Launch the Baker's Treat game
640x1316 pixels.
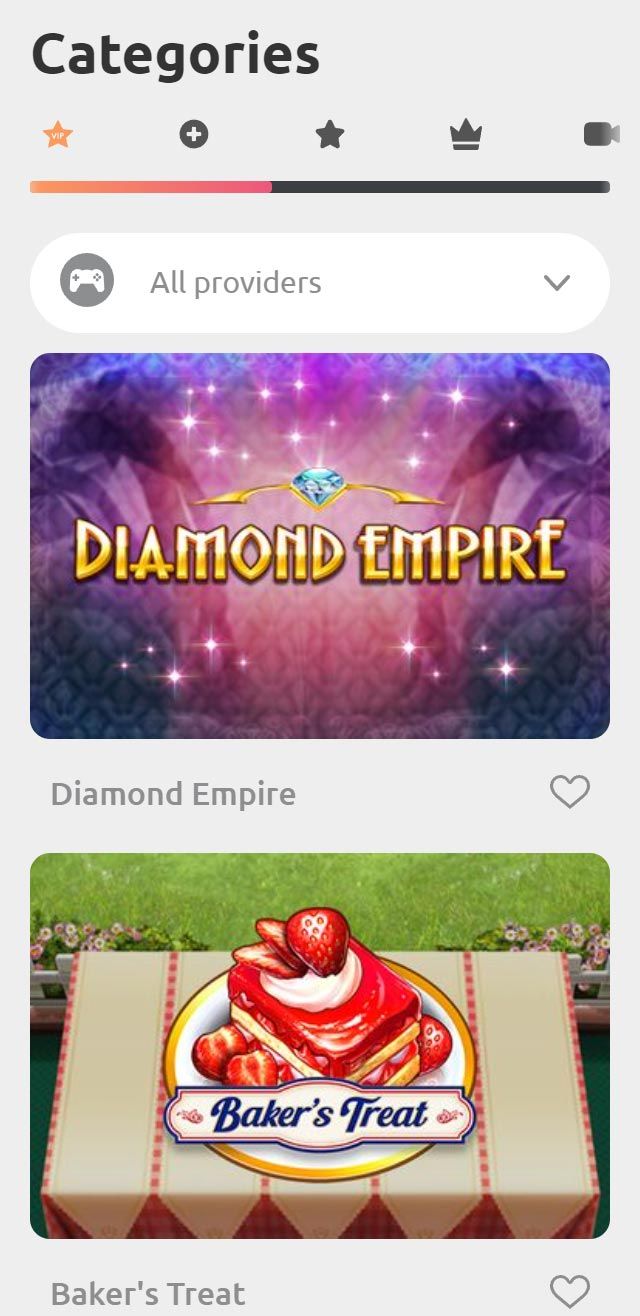coord(320,1046)
